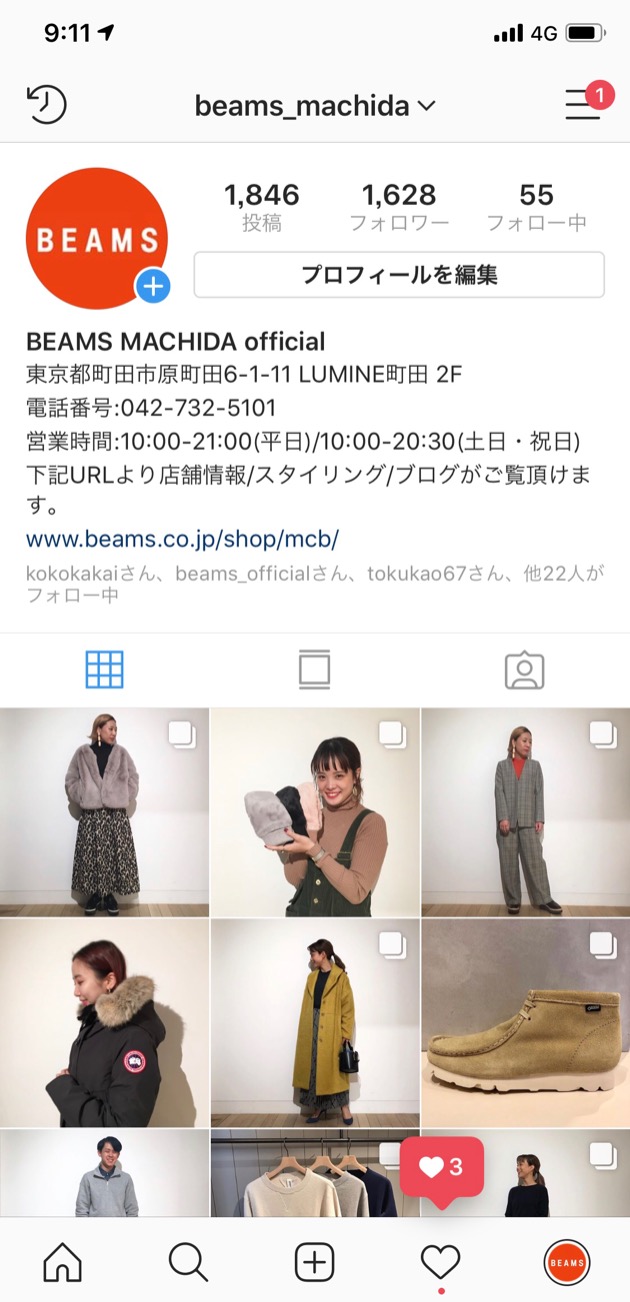
Task: Open the black parka with fur hood post
Action: click(x=104, y=1023)
